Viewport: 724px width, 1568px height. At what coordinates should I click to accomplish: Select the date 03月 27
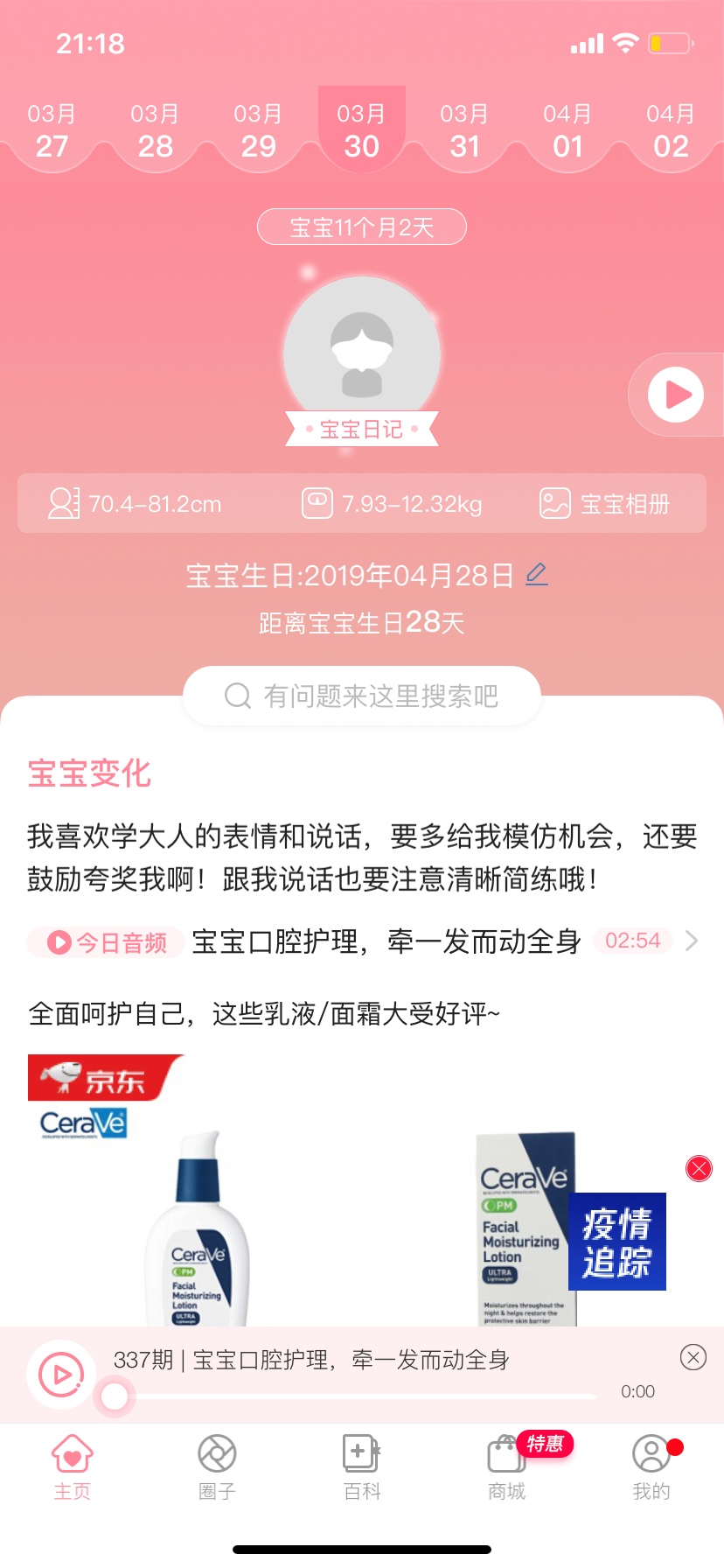[52, 131]
